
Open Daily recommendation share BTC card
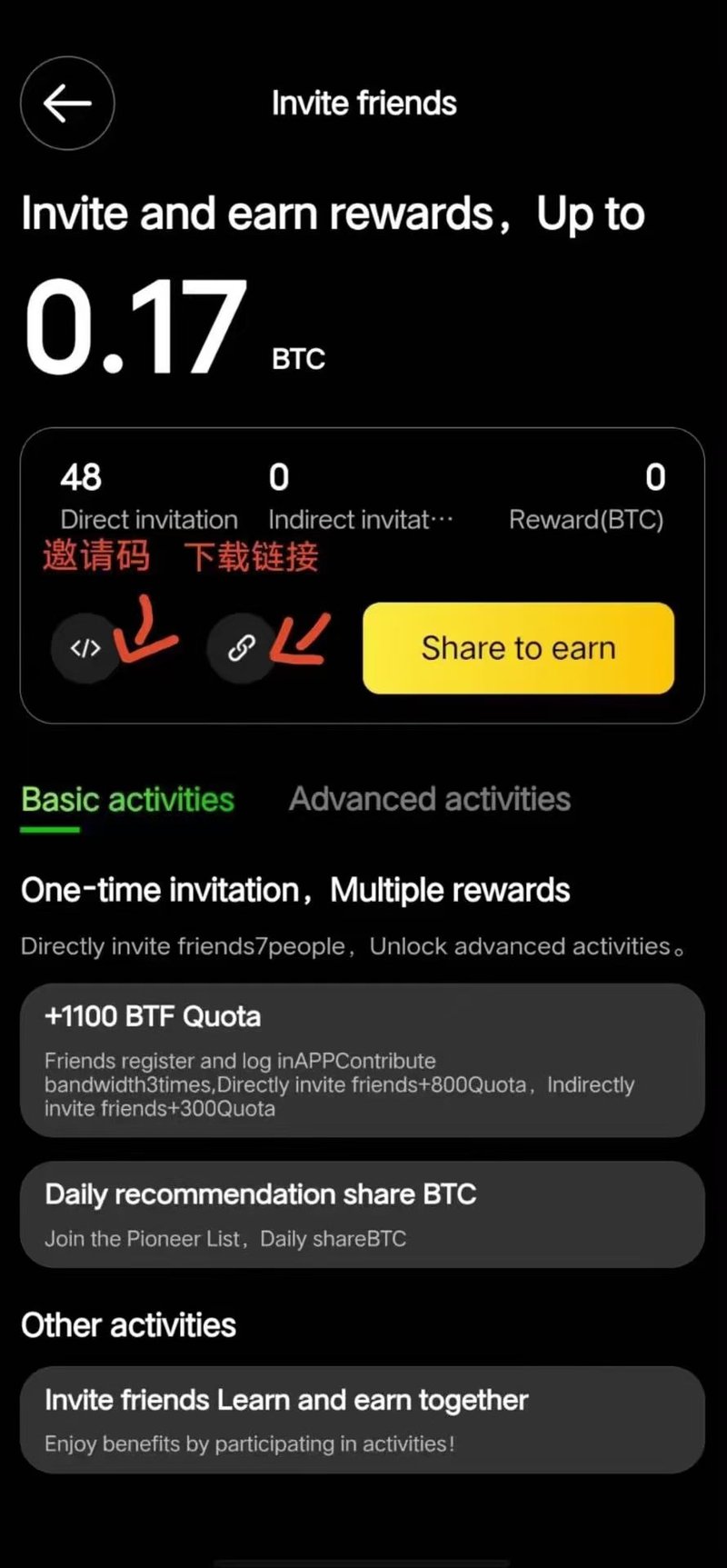click(x=362, y=1214)
